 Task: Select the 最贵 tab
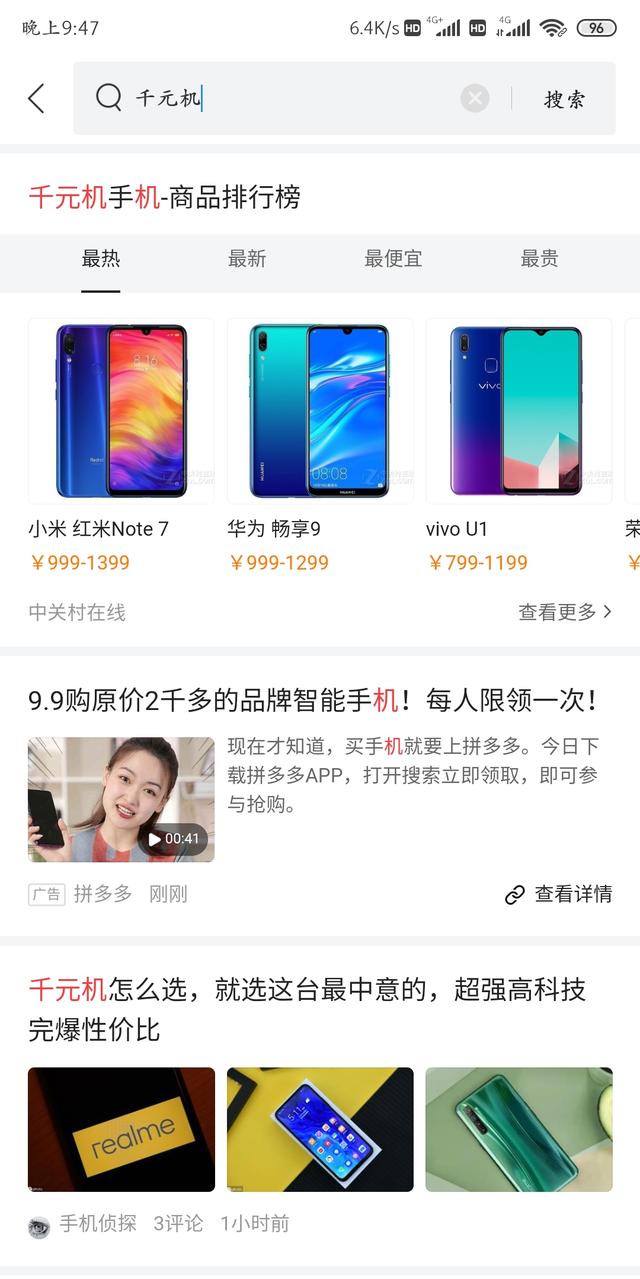coord(539,259)
